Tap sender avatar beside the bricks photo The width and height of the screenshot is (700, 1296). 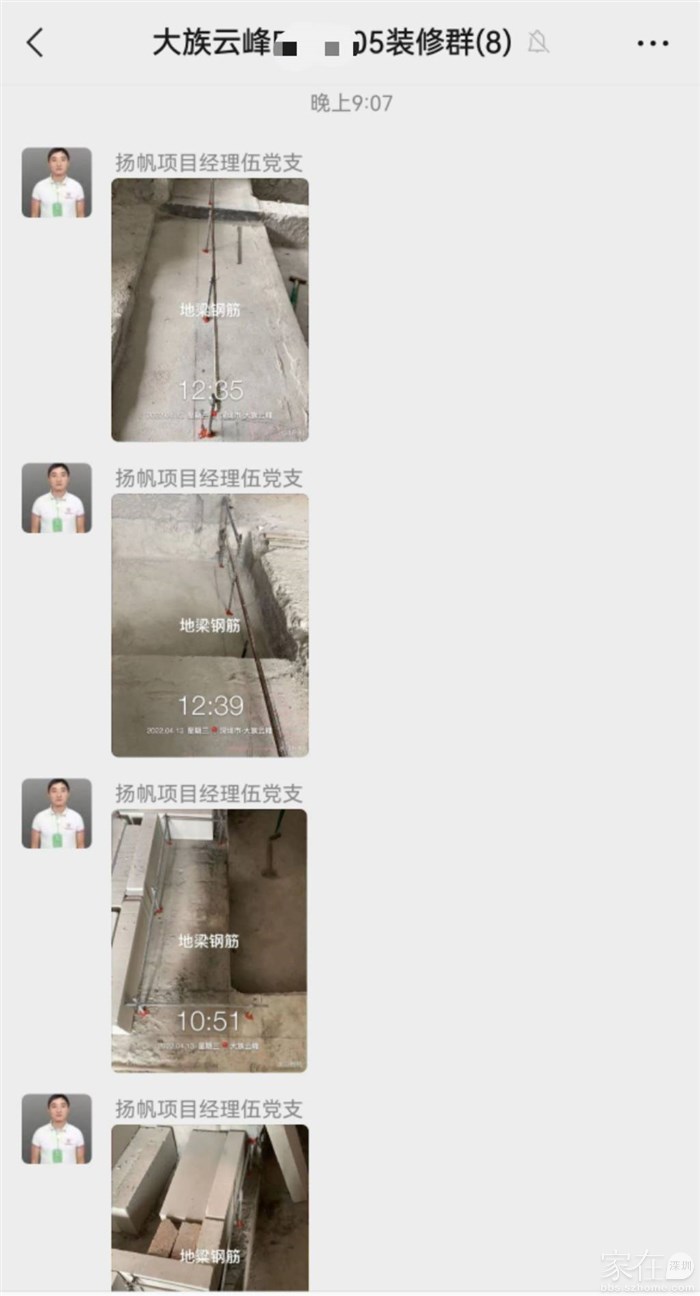click(57, 1129)
